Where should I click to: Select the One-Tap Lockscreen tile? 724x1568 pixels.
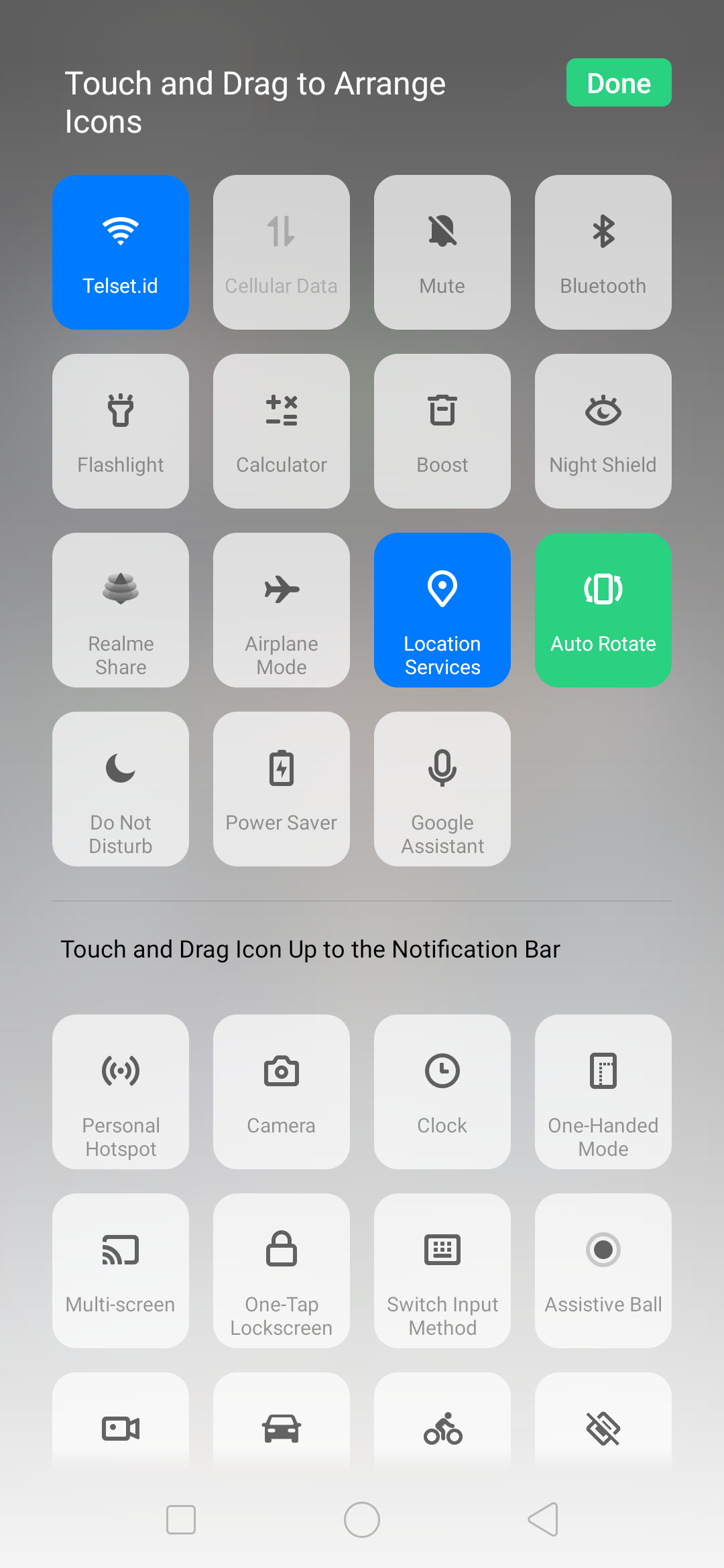[282, 1270]
